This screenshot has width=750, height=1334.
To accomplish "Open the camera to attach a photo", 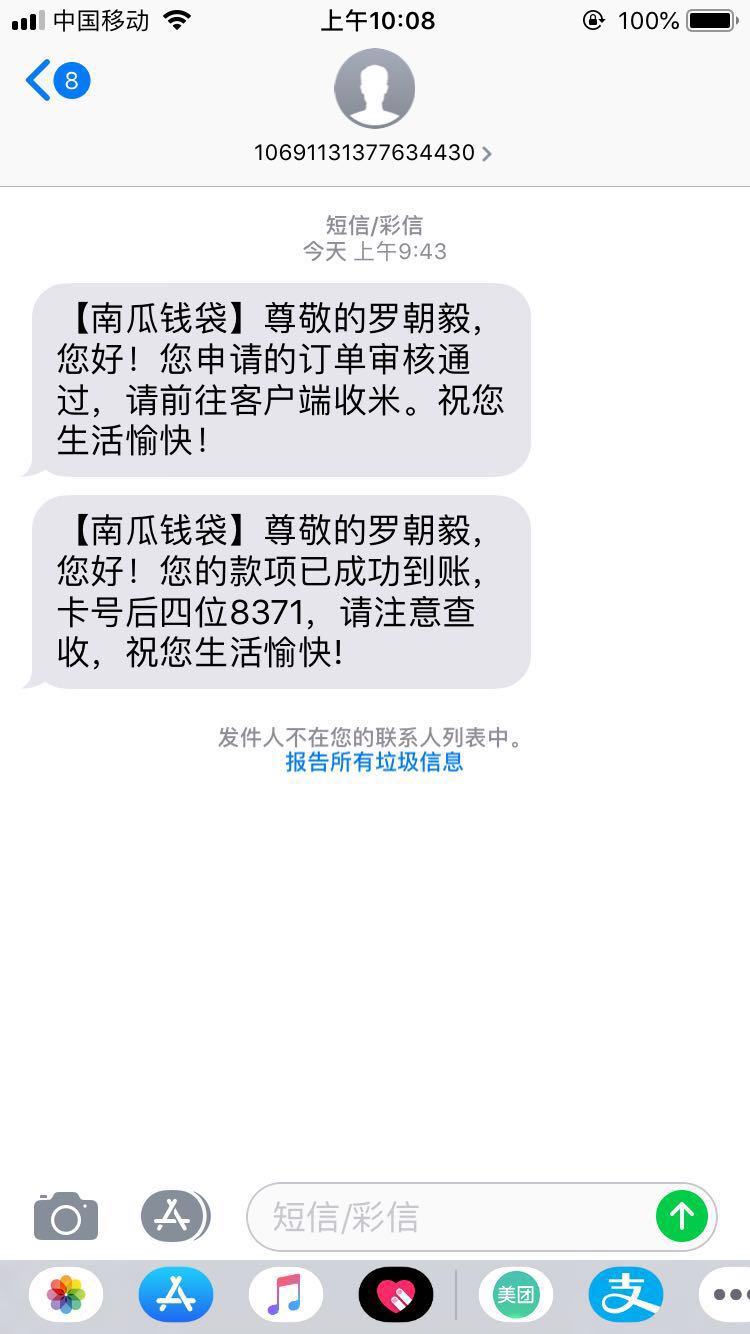I will click(x=66, y=1216).
